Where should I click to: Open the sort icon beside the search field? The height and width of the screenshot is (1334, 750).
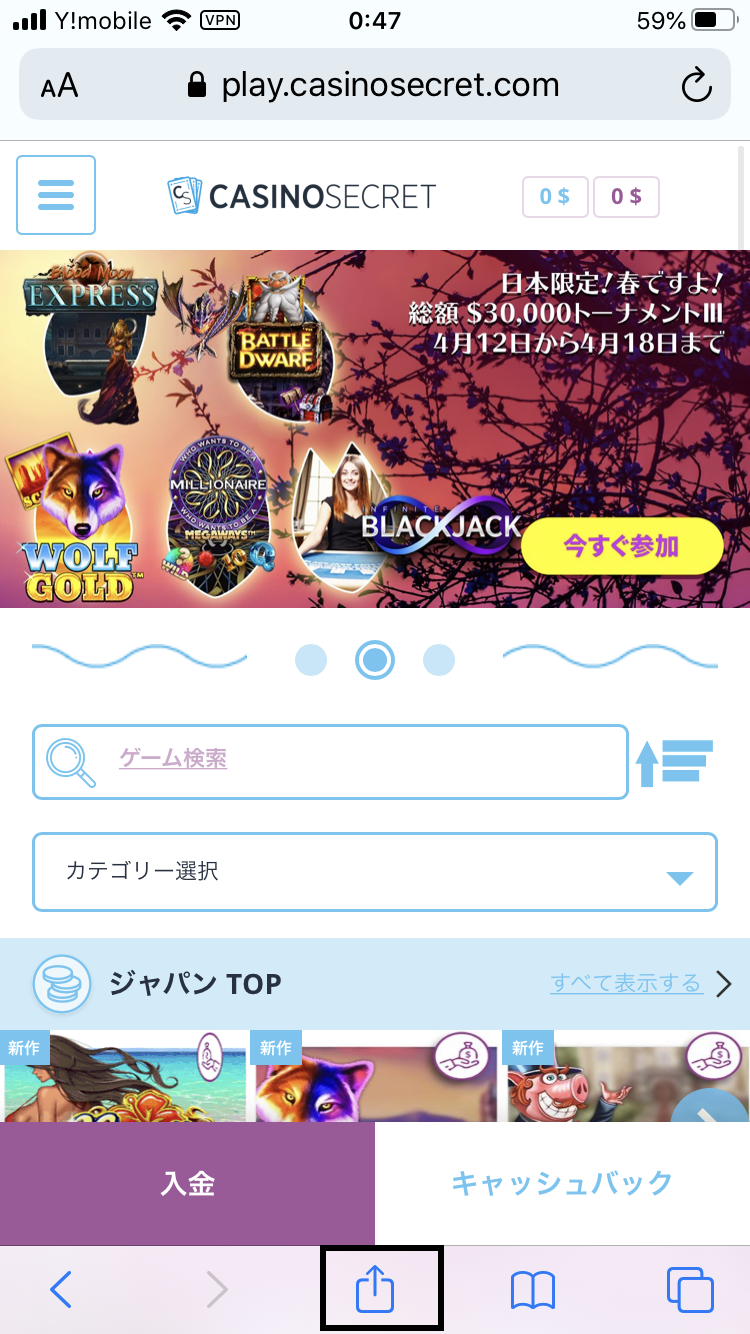coord(674,762)
